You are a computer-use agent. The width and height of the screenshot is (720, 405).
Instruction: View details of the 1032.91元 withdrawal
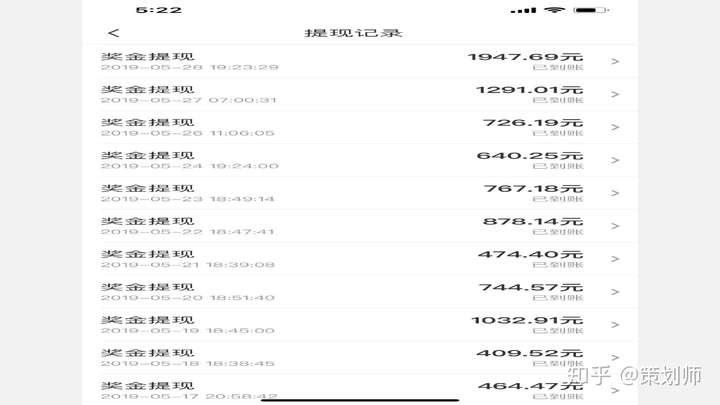tap(360, 325)
